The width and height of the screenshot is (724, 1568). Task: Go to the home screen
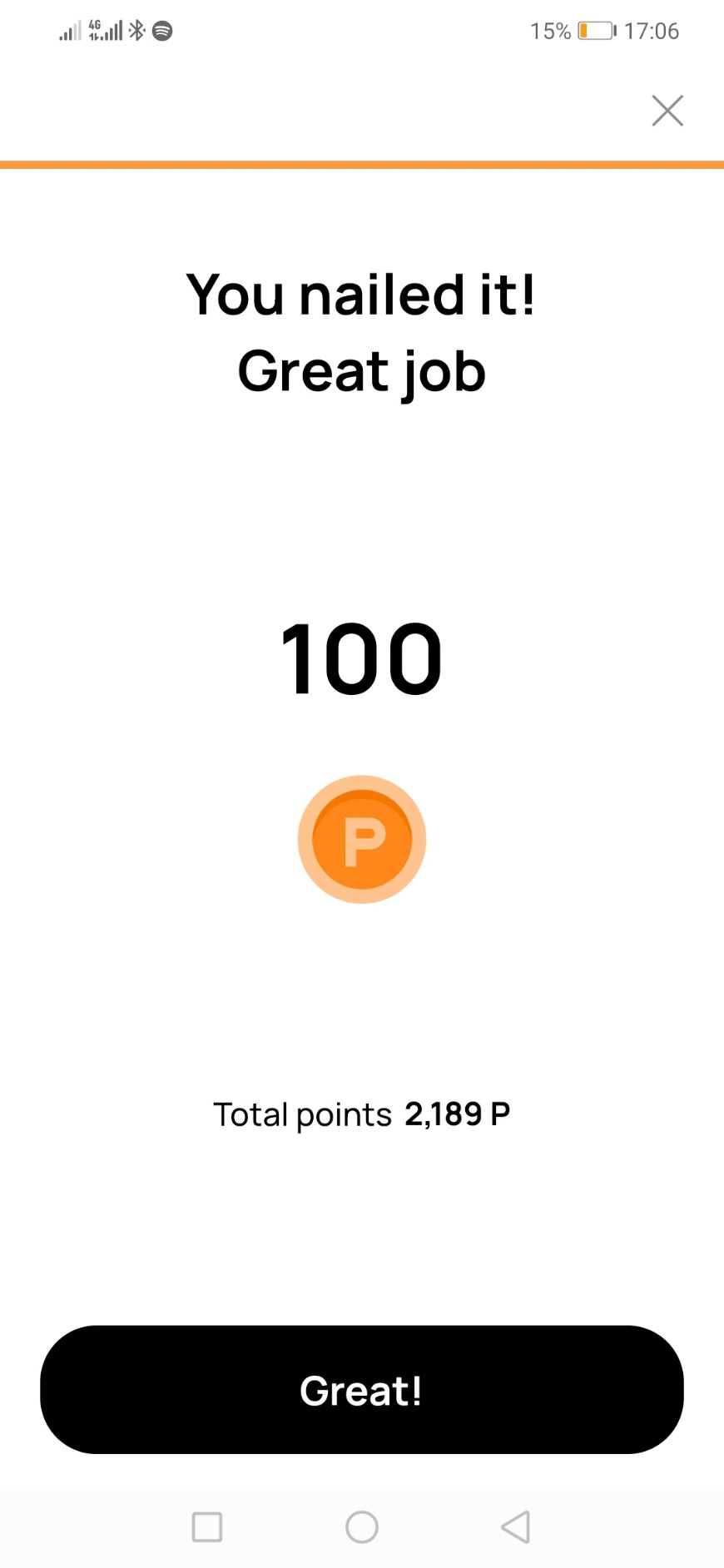tap(362, 1526)
